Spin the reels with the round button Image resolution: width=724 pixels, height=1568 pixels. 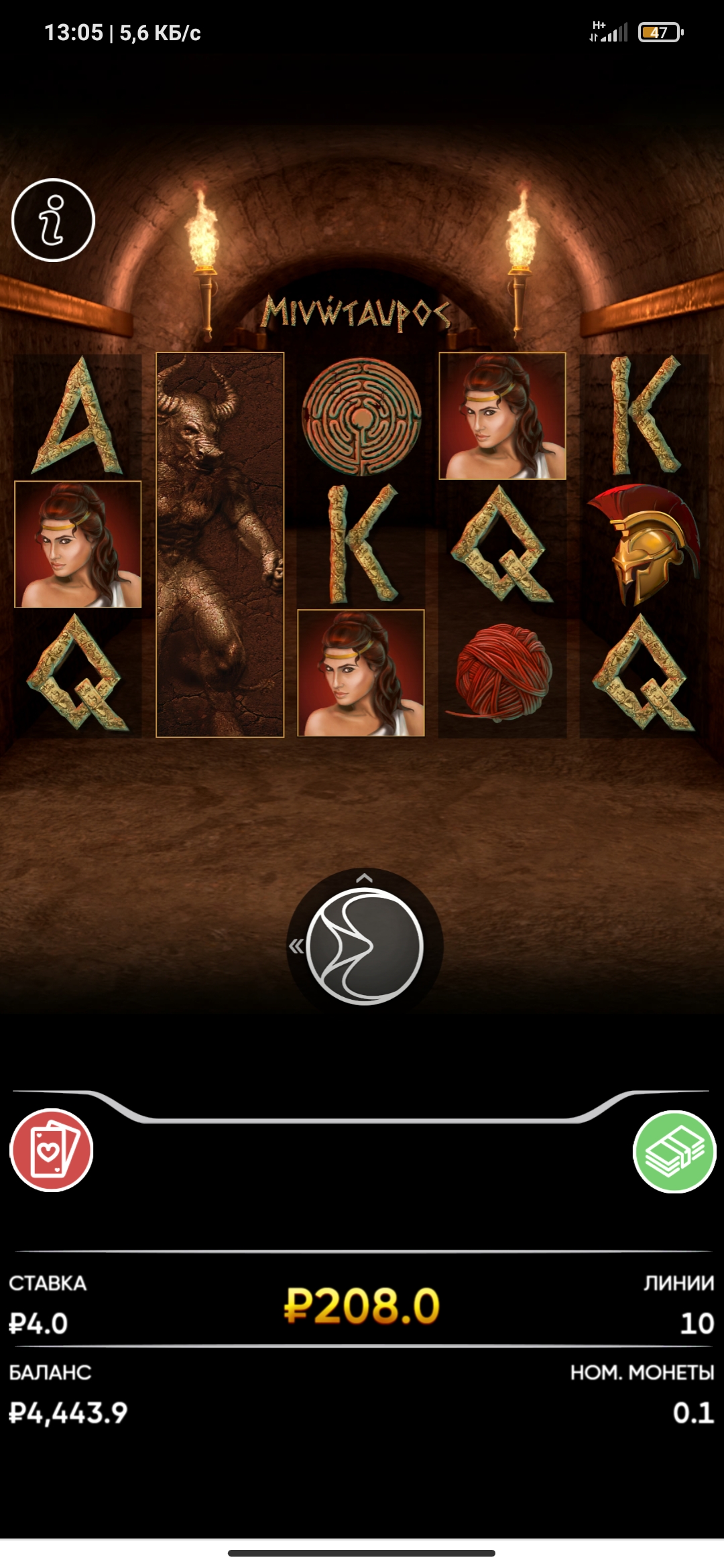[x=365, y=946]
